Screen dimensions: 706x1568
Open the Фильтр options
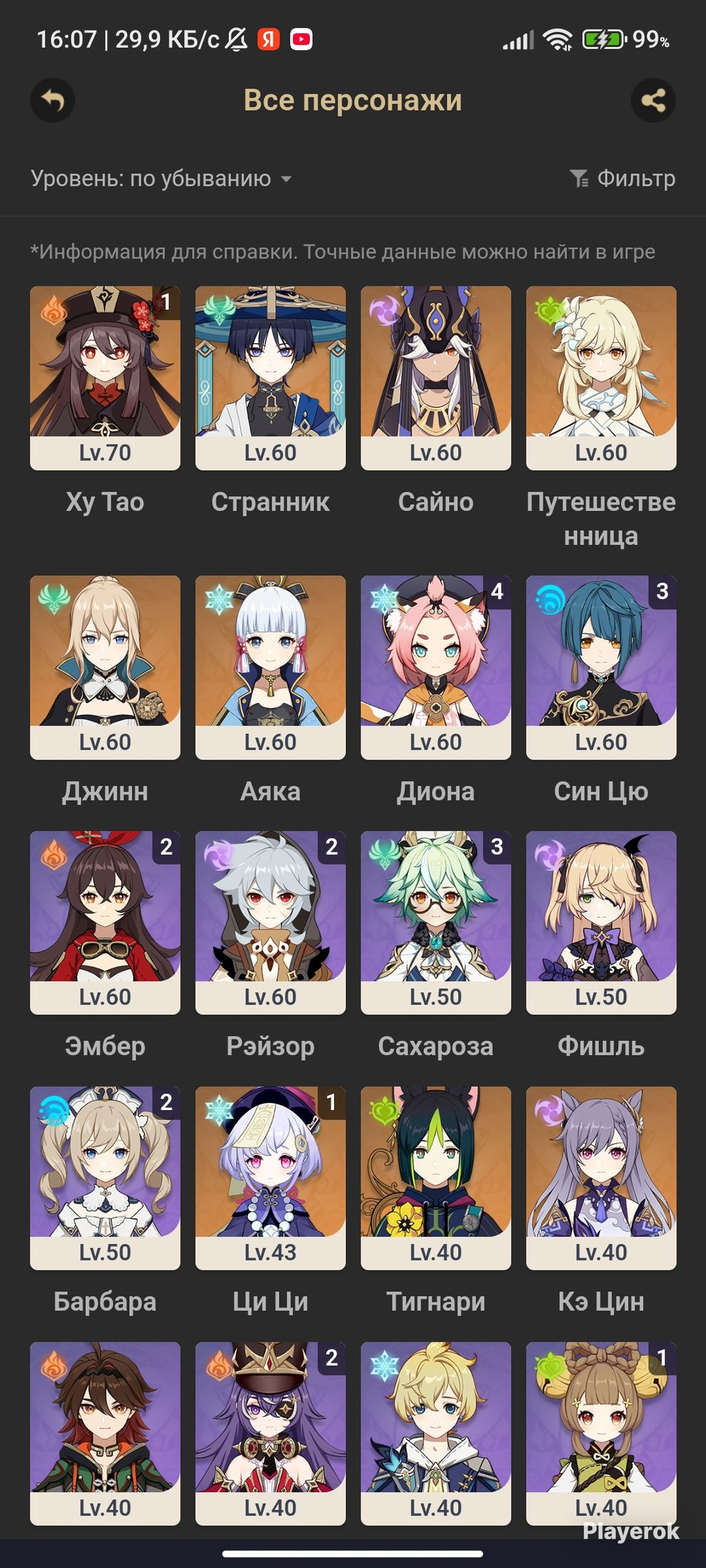coord(623,179)
